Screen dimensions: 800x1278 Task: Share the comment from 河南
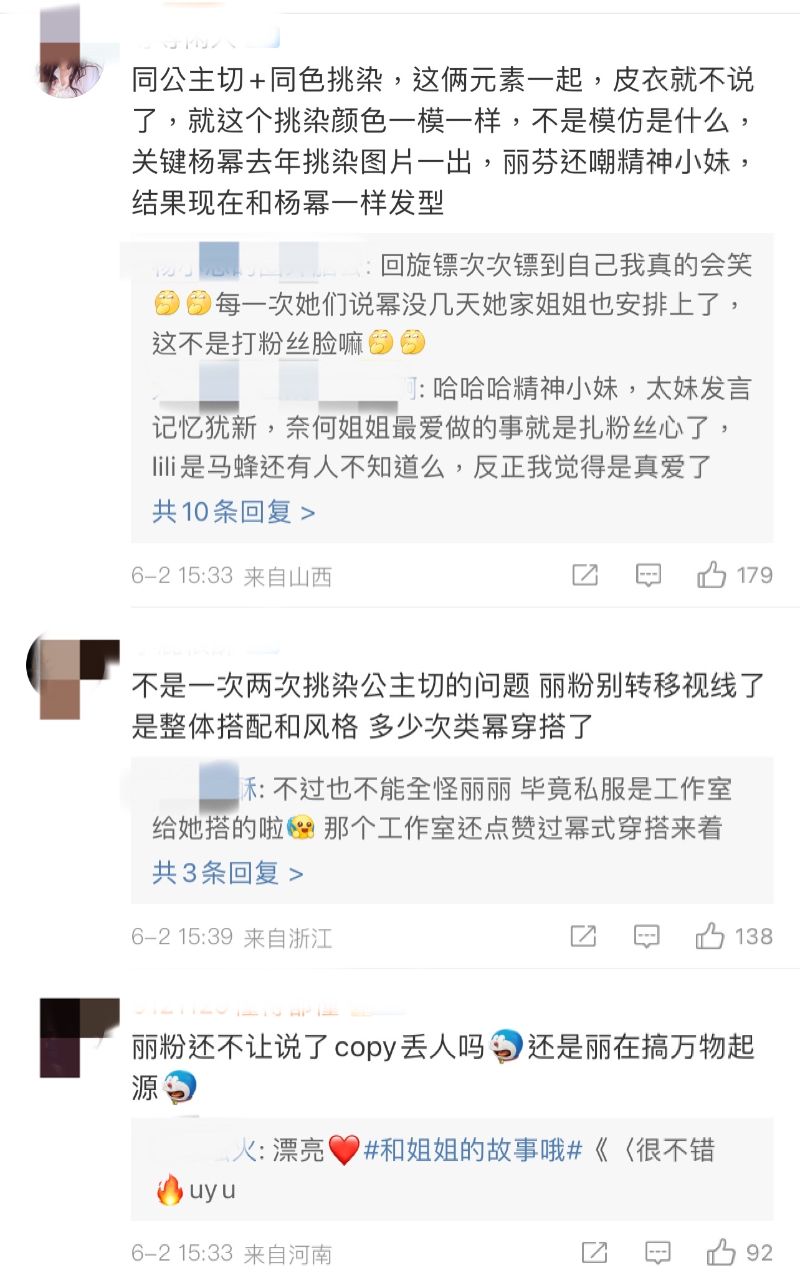coord(594,1252)
